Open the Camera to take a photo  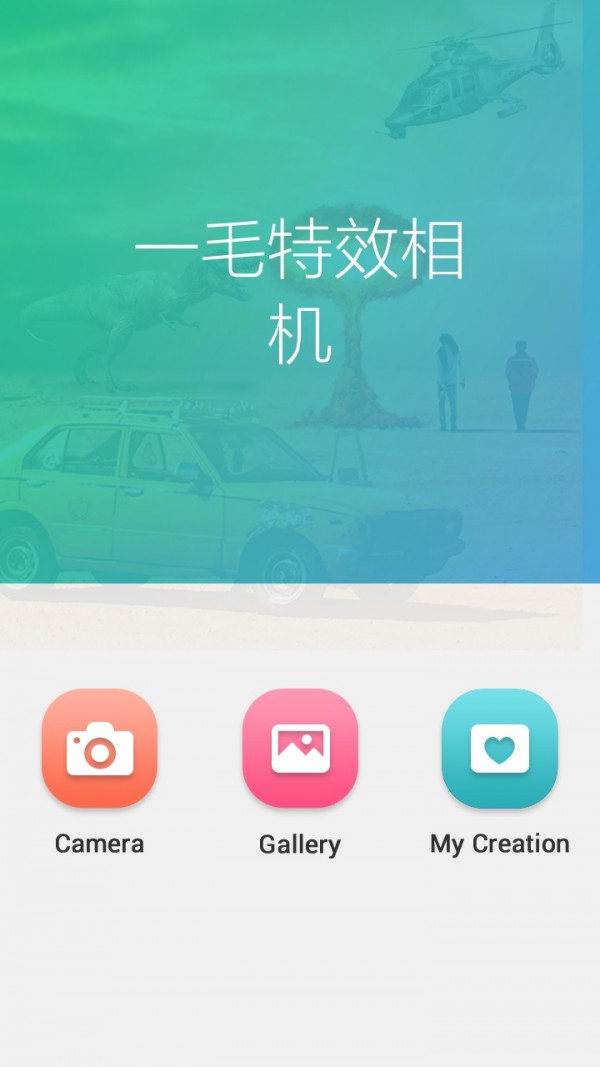(99, 748)
